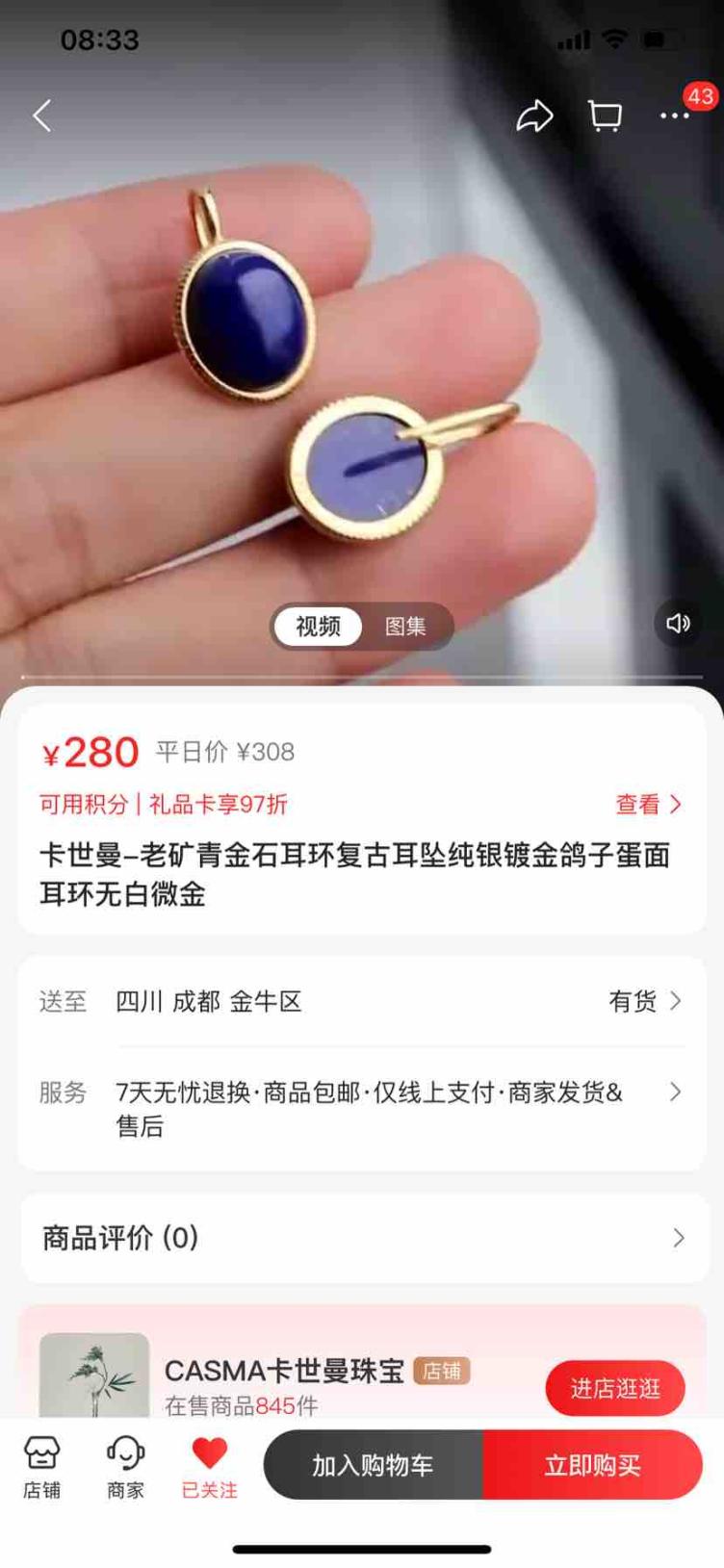Open the 店铺 shop icon
The width and height of the screenshot is (724, 1568).
pyautogui.click(x=41, y=1466)
